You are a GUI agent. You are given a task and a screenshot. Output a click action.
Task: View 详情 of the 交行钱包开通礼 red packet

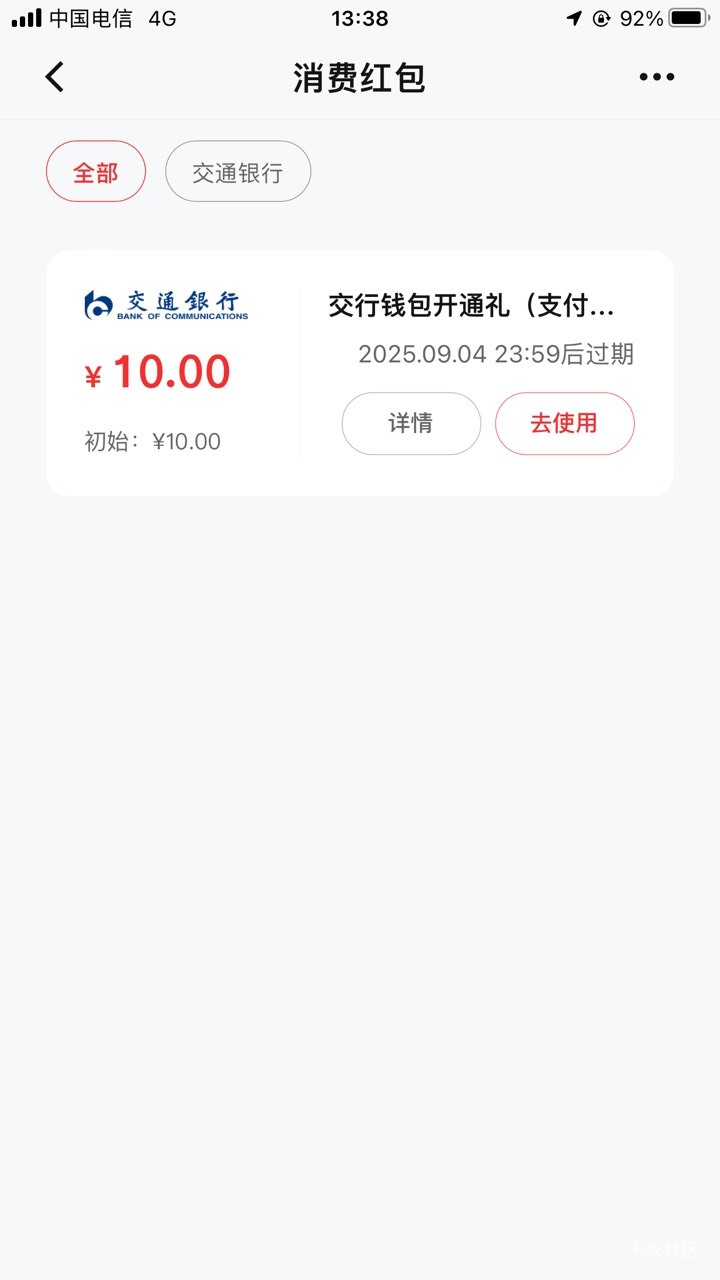coord(411,423)
